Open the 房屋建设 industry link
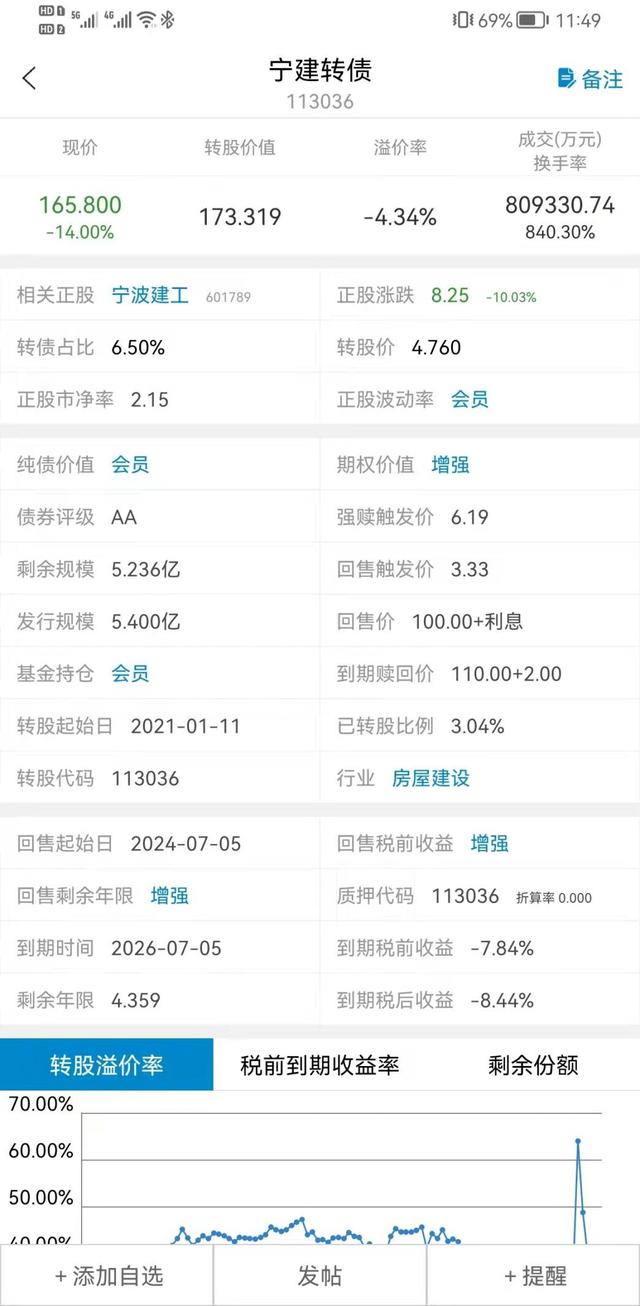Screen dimensions: 640x1306 coord(431,778)
